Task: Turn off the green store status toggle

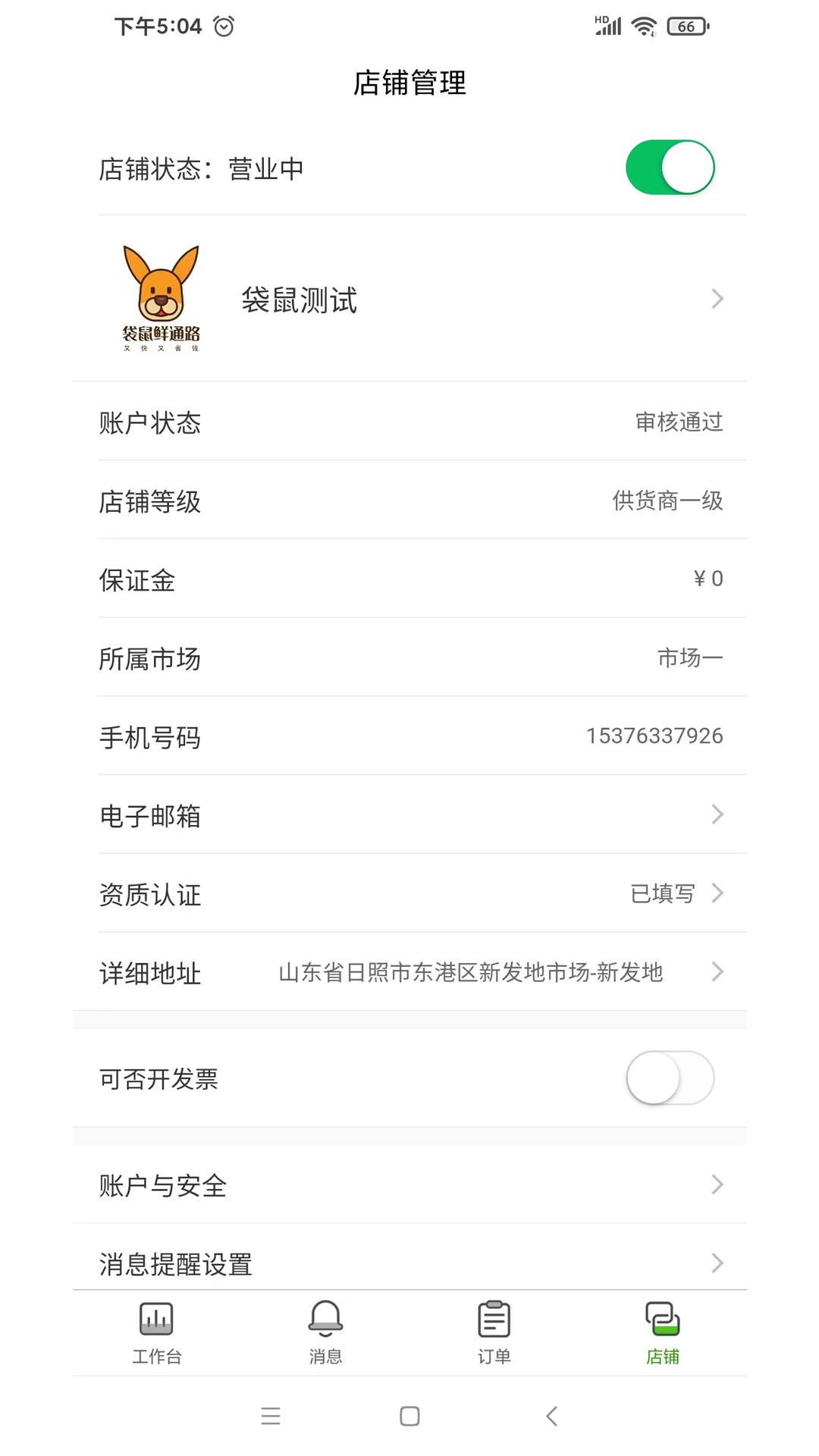Action: 670,168
